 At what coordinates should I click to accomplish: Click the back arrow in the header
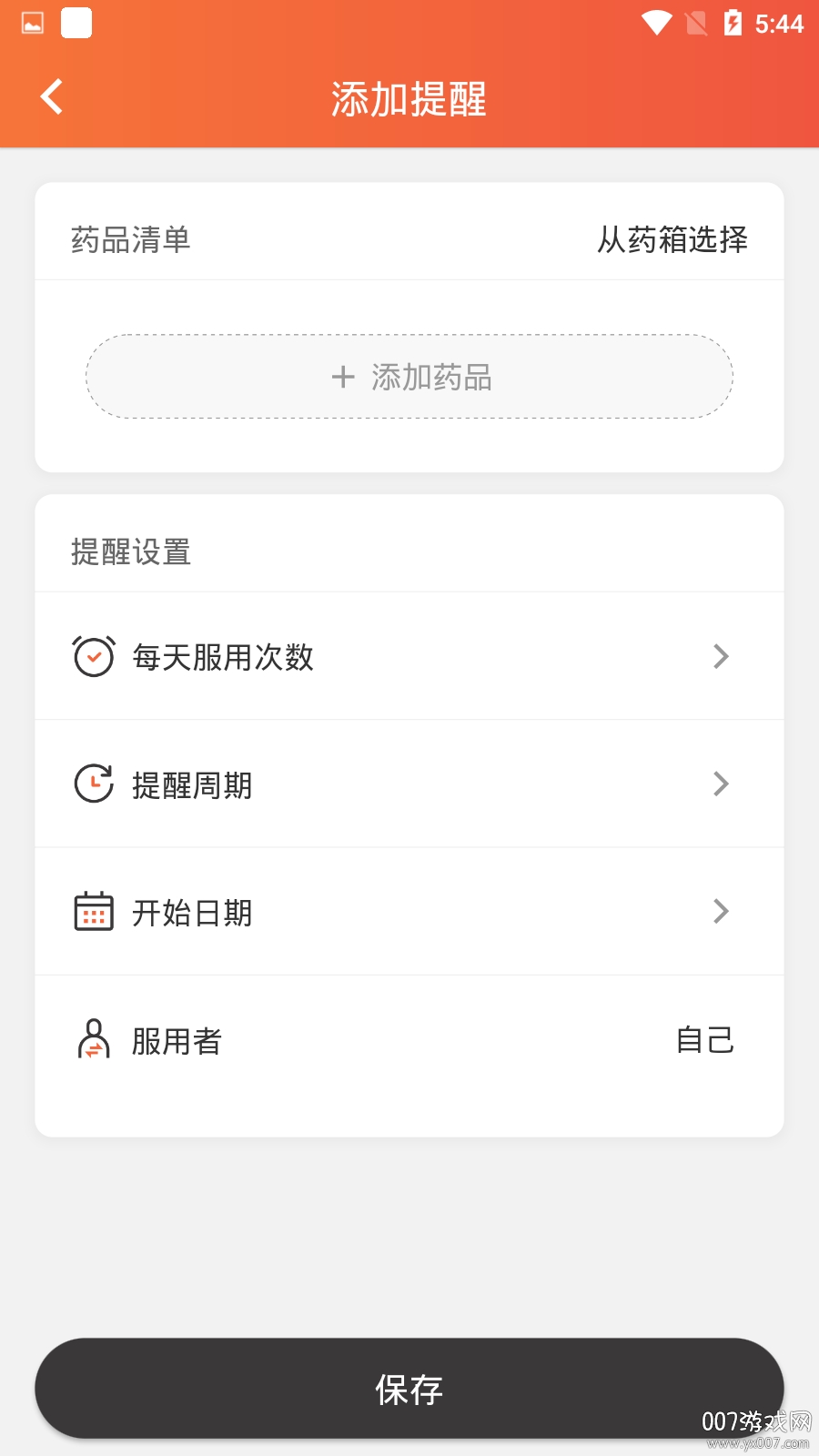tap(51, 96)
